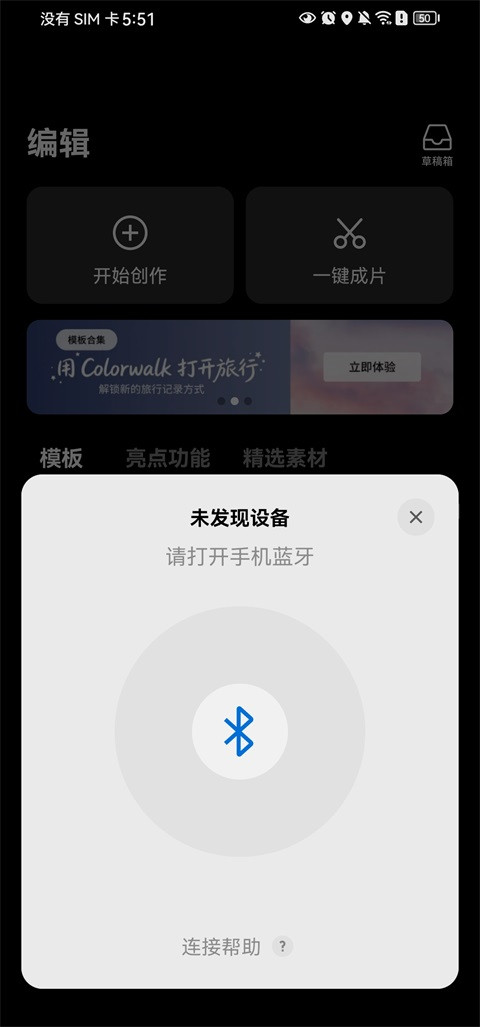Close the 未发现设备 dialog

(416, 517)
